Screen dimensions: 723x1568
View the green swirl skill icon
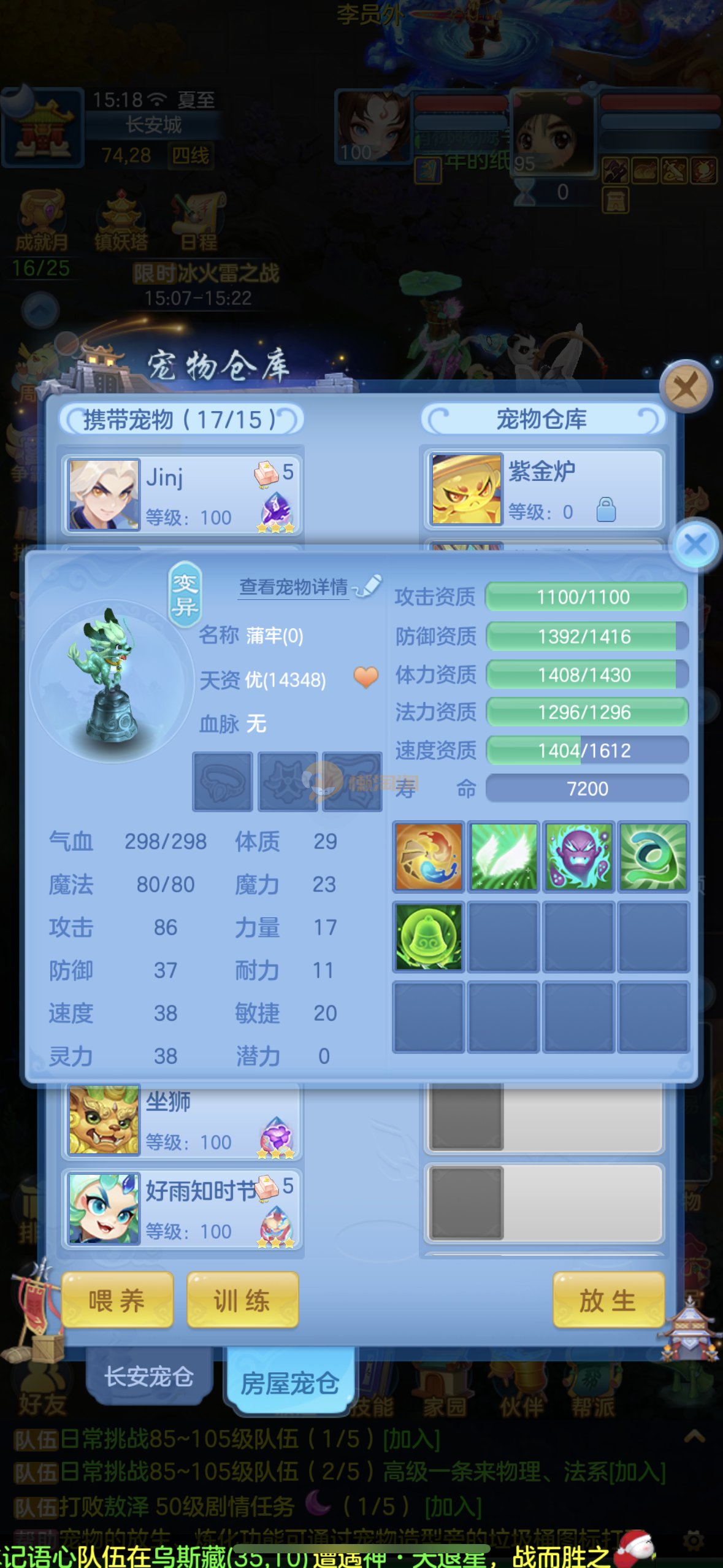click(x=653, y=856)
